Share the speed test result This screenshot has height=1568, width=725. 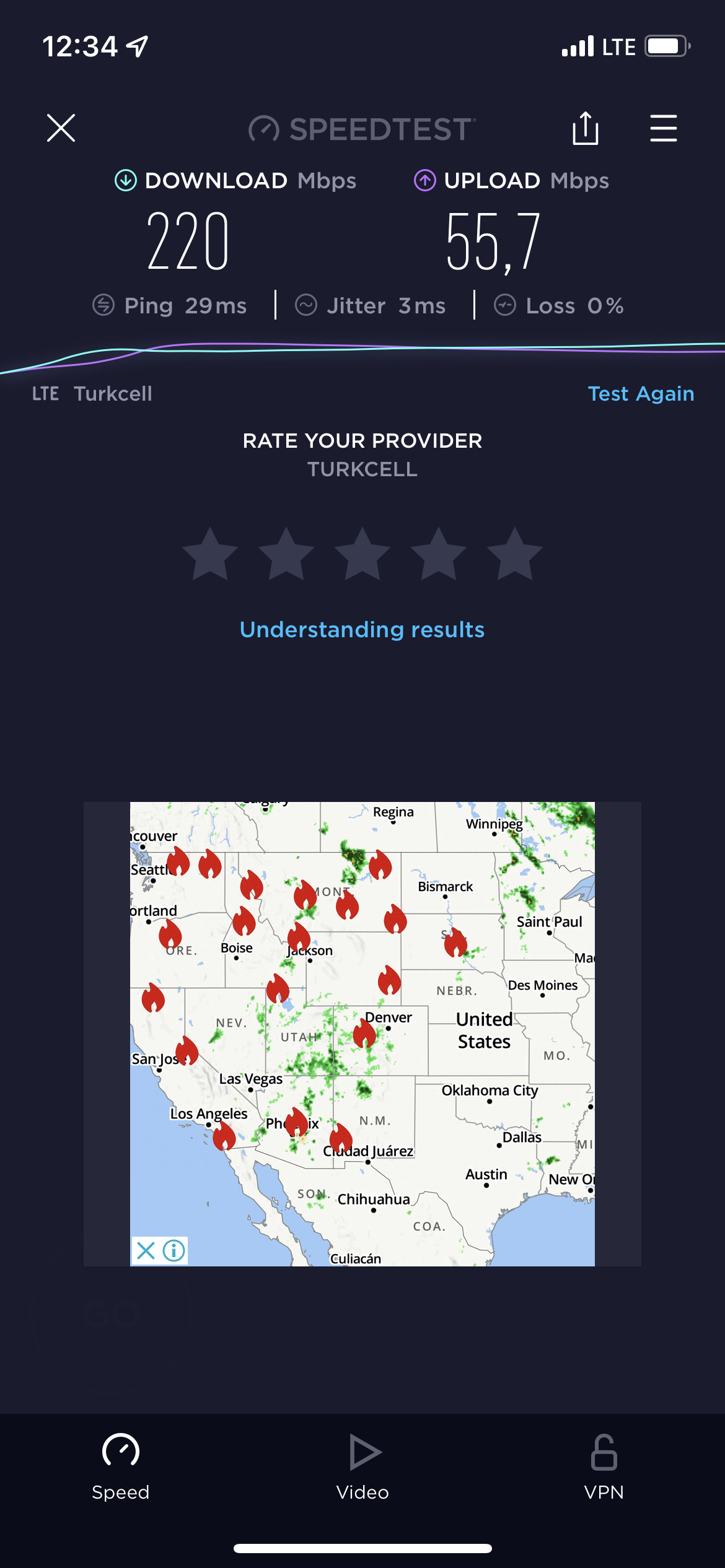(585, 128)
